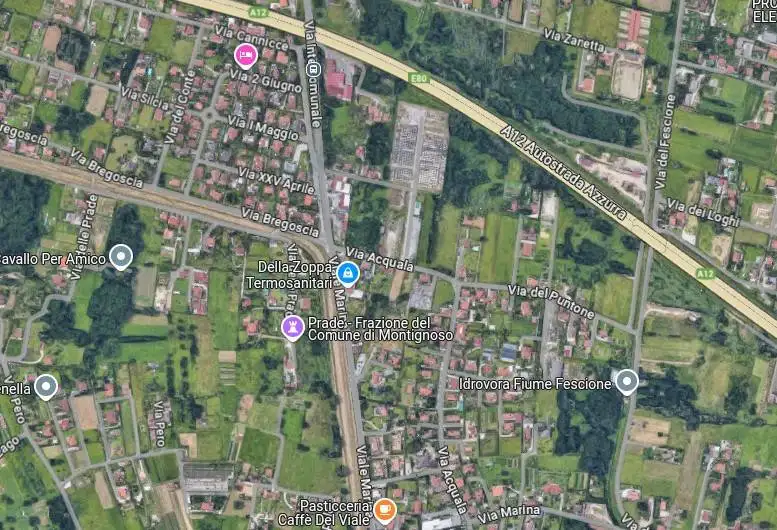777x530 pixels.
Task: Tap the Prade Frazione di Montignoso marker
Action: (x=292, y=326)
